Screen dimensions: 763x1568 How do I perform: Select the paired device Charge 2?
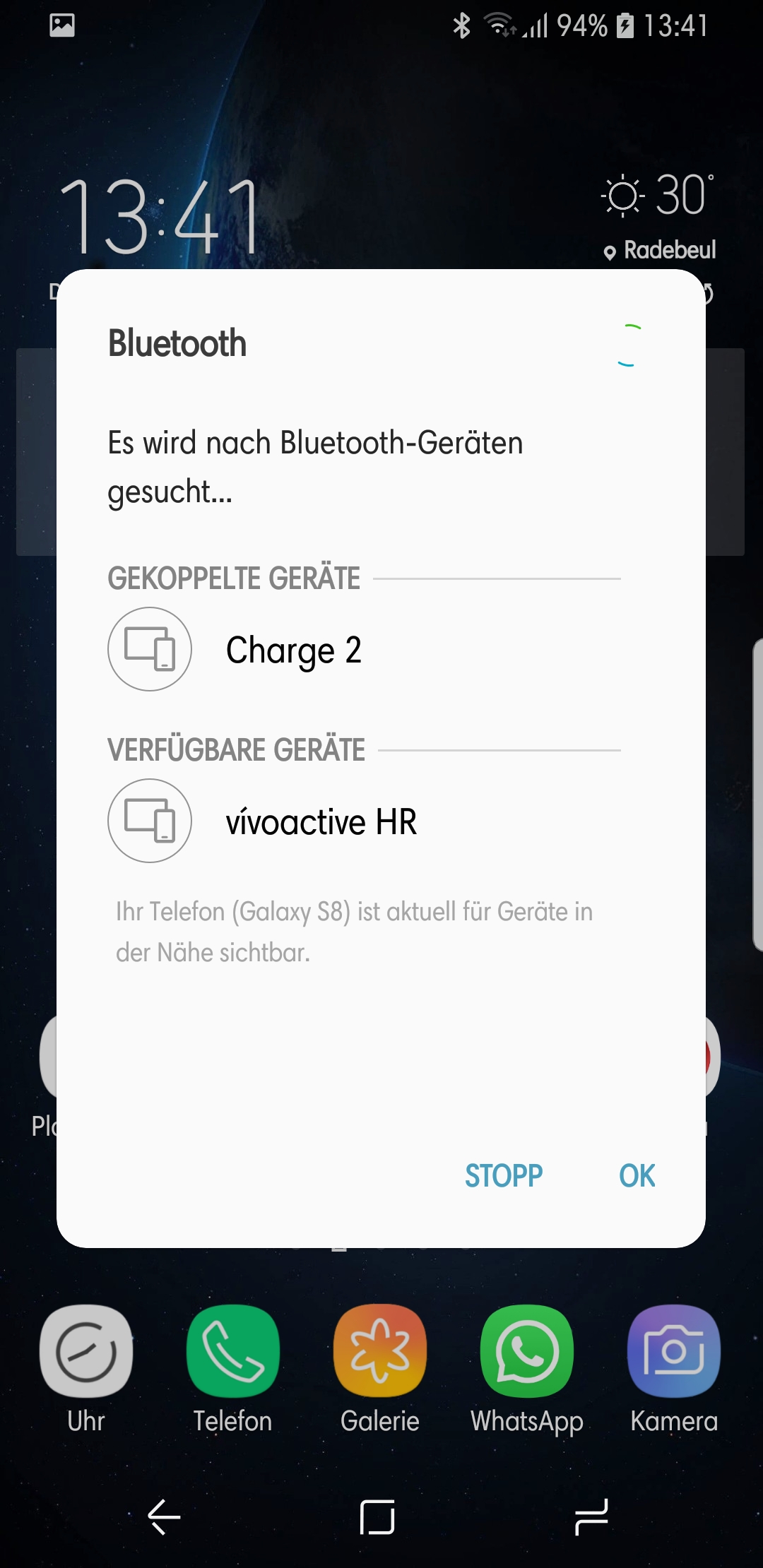364,649
